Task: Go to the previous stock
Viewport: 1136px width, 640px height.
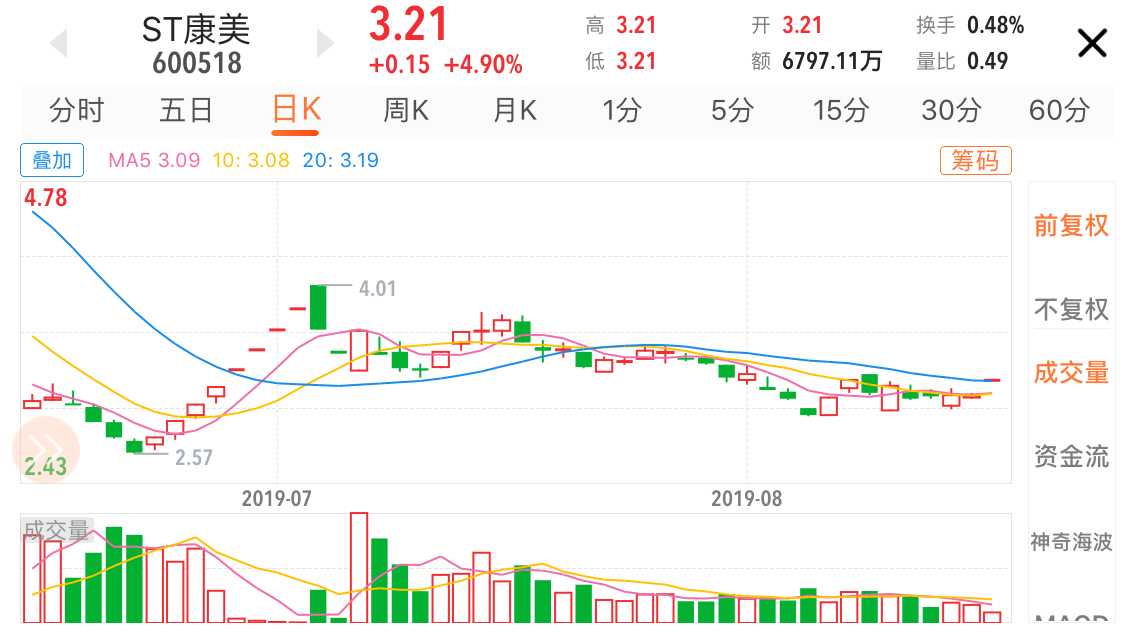Action: point(58,43)
